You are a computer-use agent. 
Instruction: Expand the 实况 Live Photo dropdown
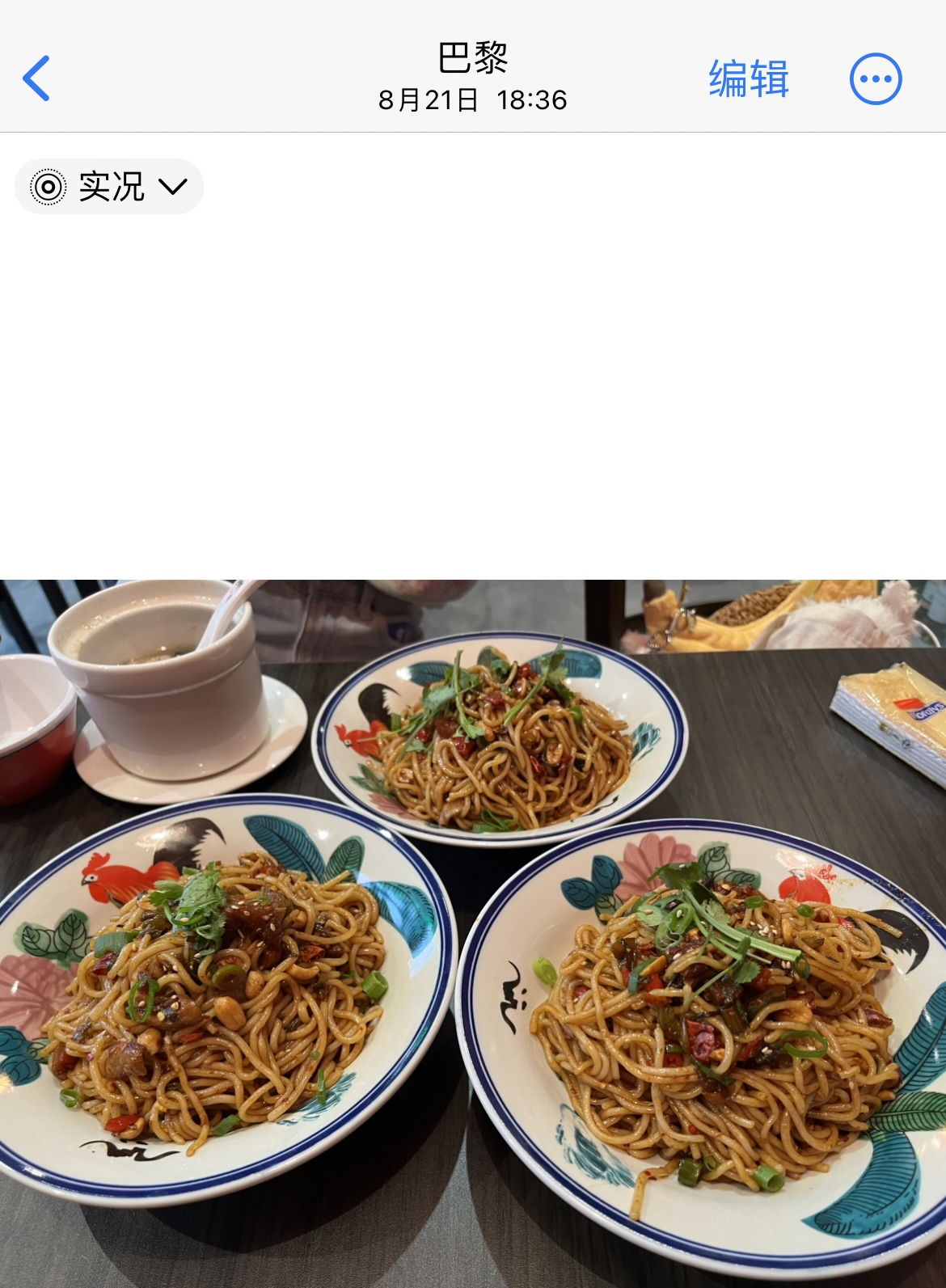pos(109,187)
